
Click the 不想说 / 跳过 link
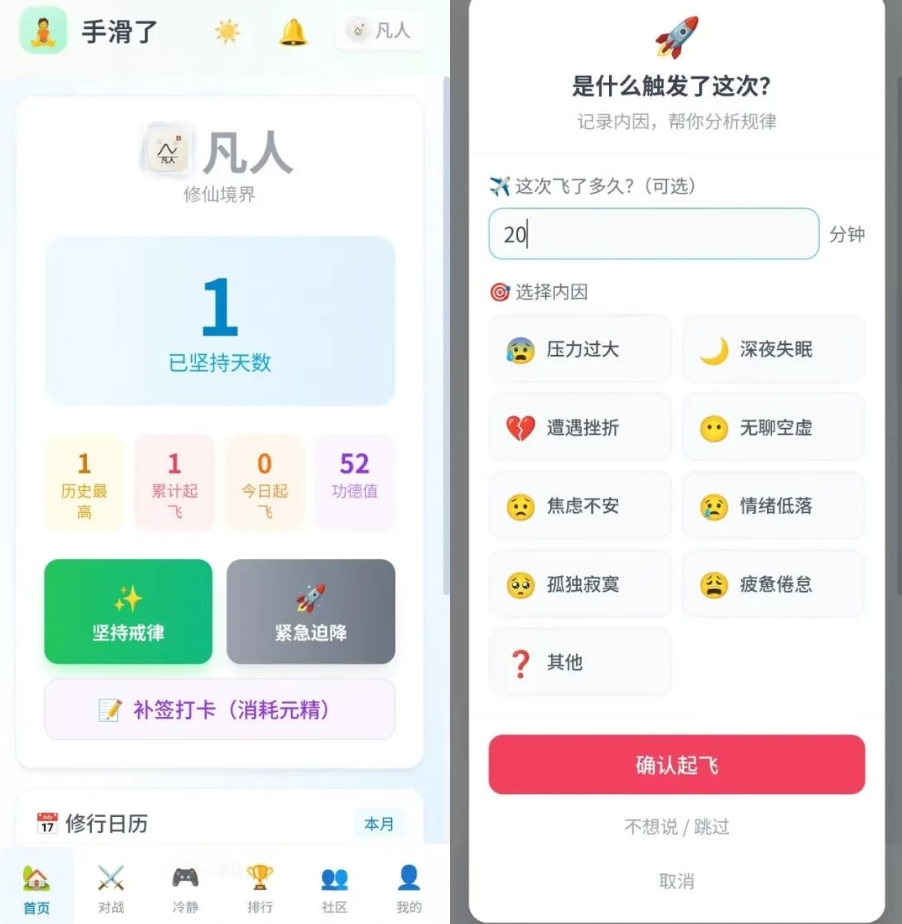pos(675,827)
